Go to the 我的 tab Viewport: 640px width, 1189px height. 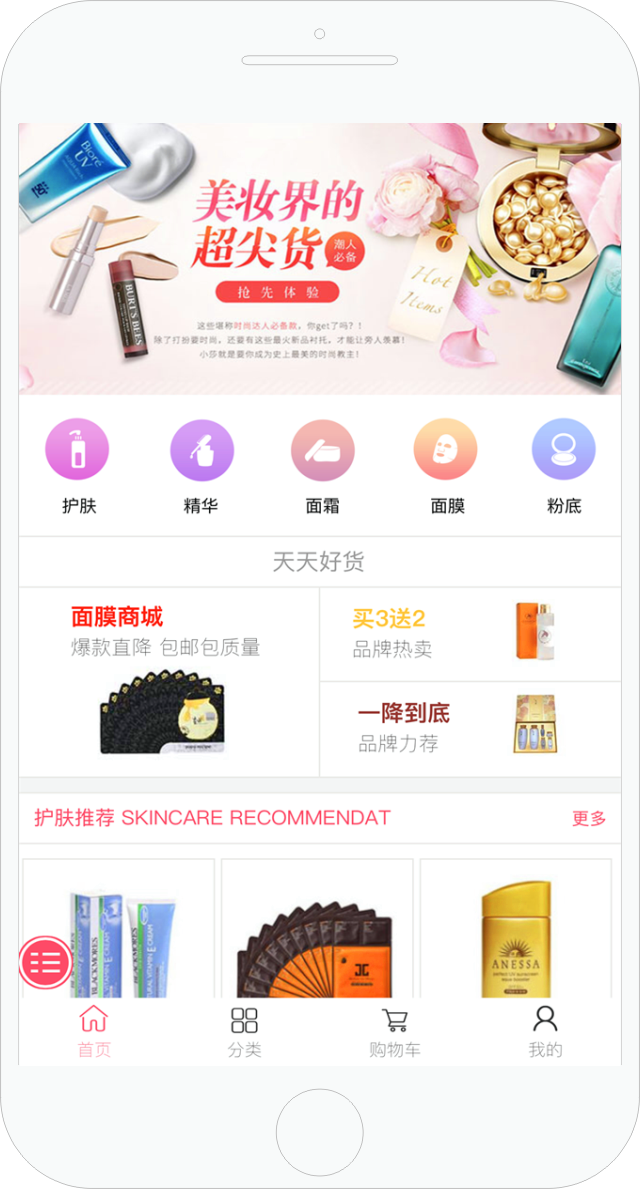pos(545,1032)
